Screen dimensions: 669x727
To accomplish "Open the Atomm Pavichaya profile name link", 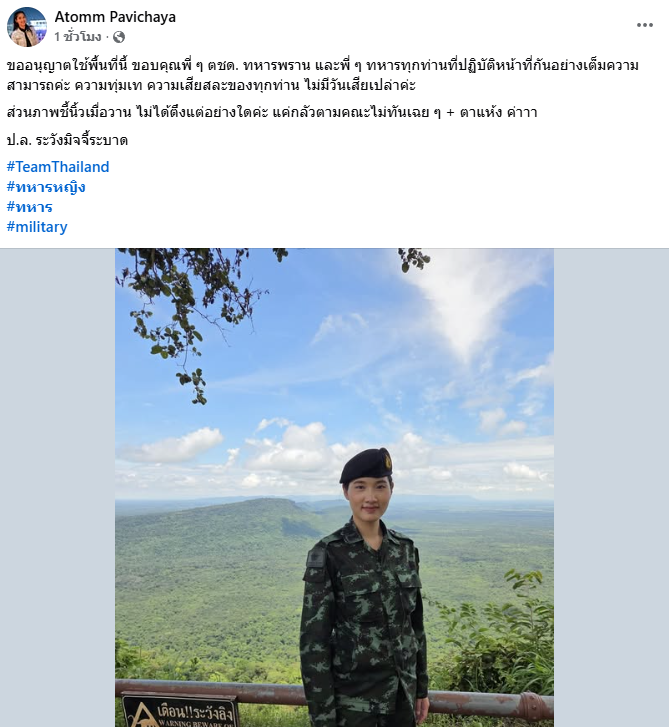I will tap(113, 17).
